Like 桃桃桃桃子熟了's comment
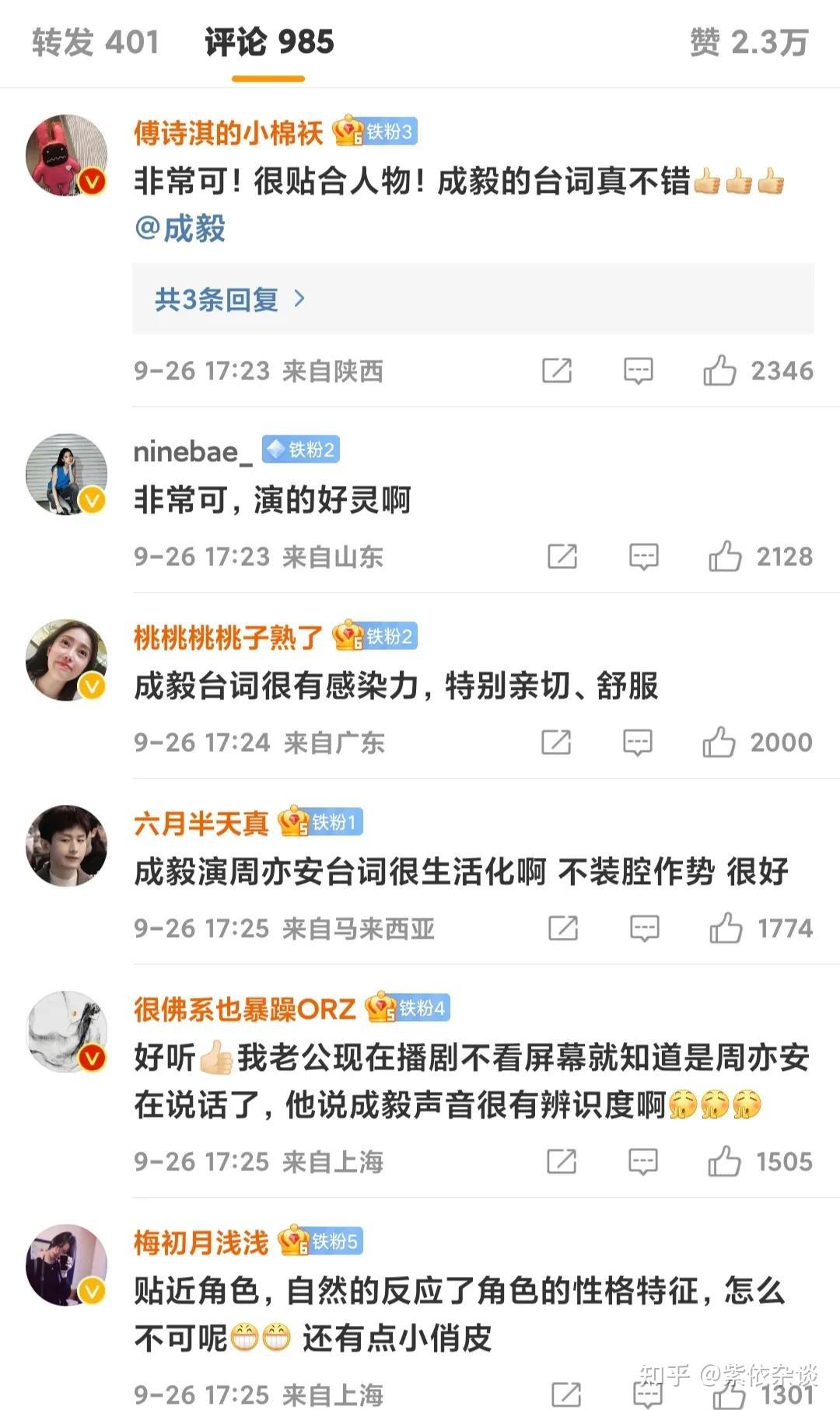The image size is (840, 1410). point(719,743)
